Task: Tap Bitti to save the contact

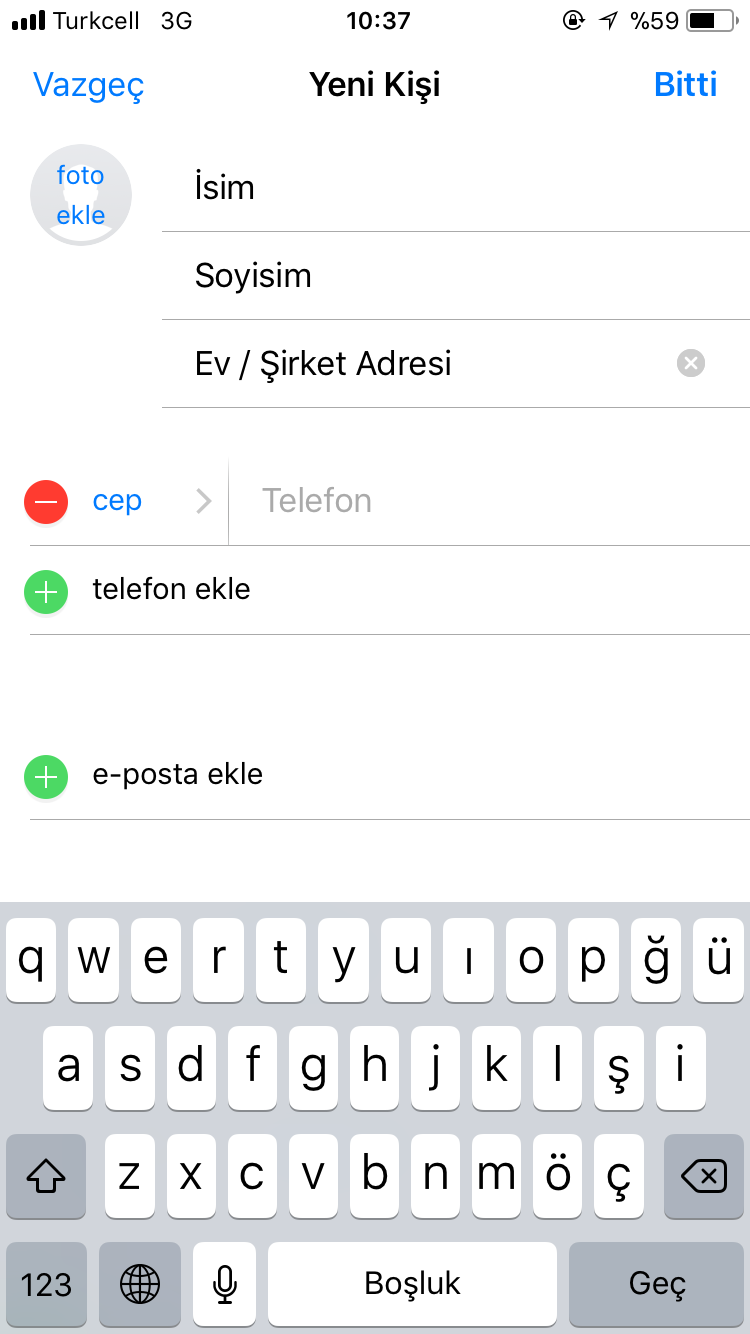Action: click(x=685, y=85)
